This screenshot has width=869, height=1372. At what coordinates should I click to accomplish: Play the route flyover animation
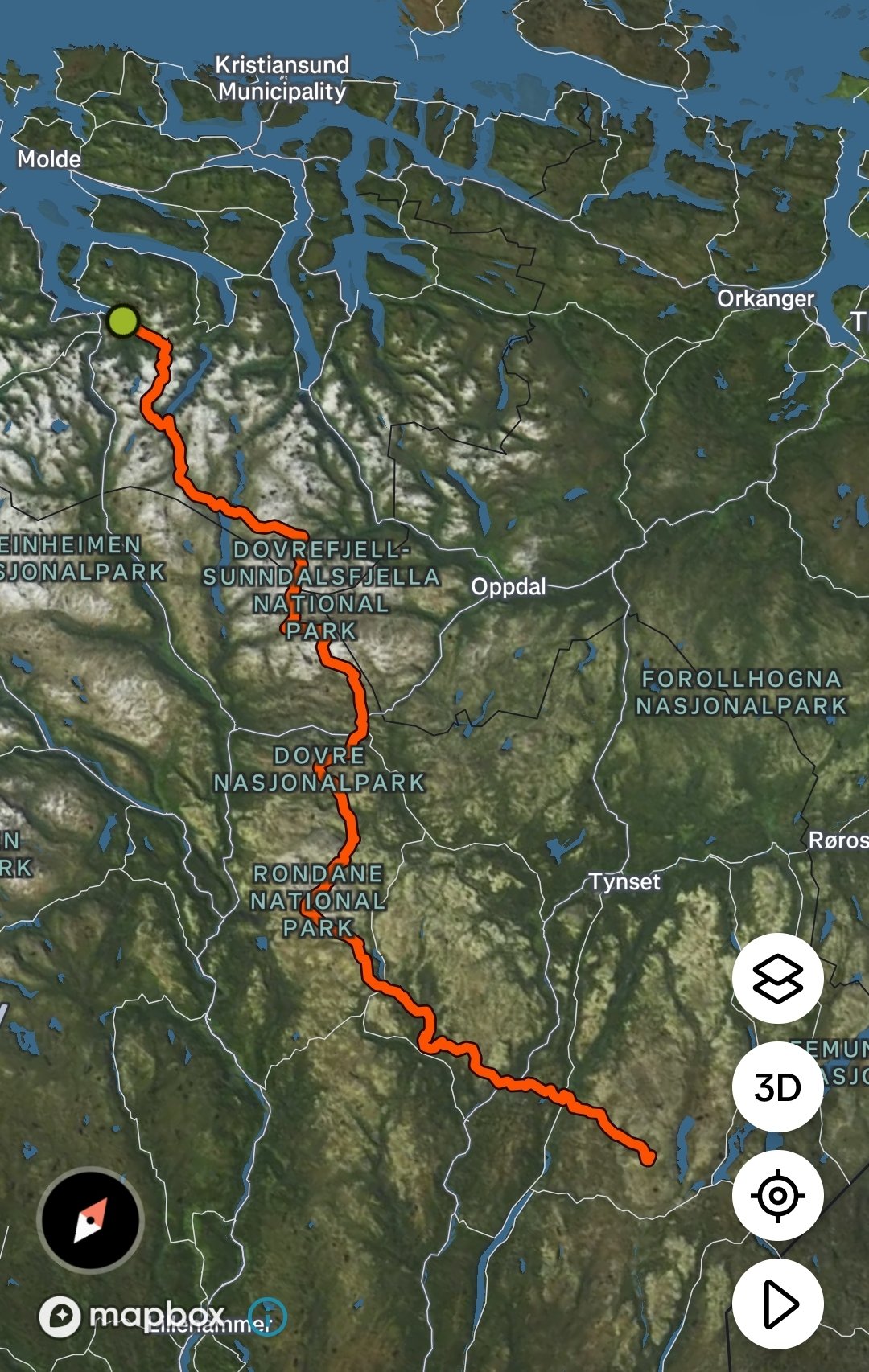click(x=777, y=1304)
